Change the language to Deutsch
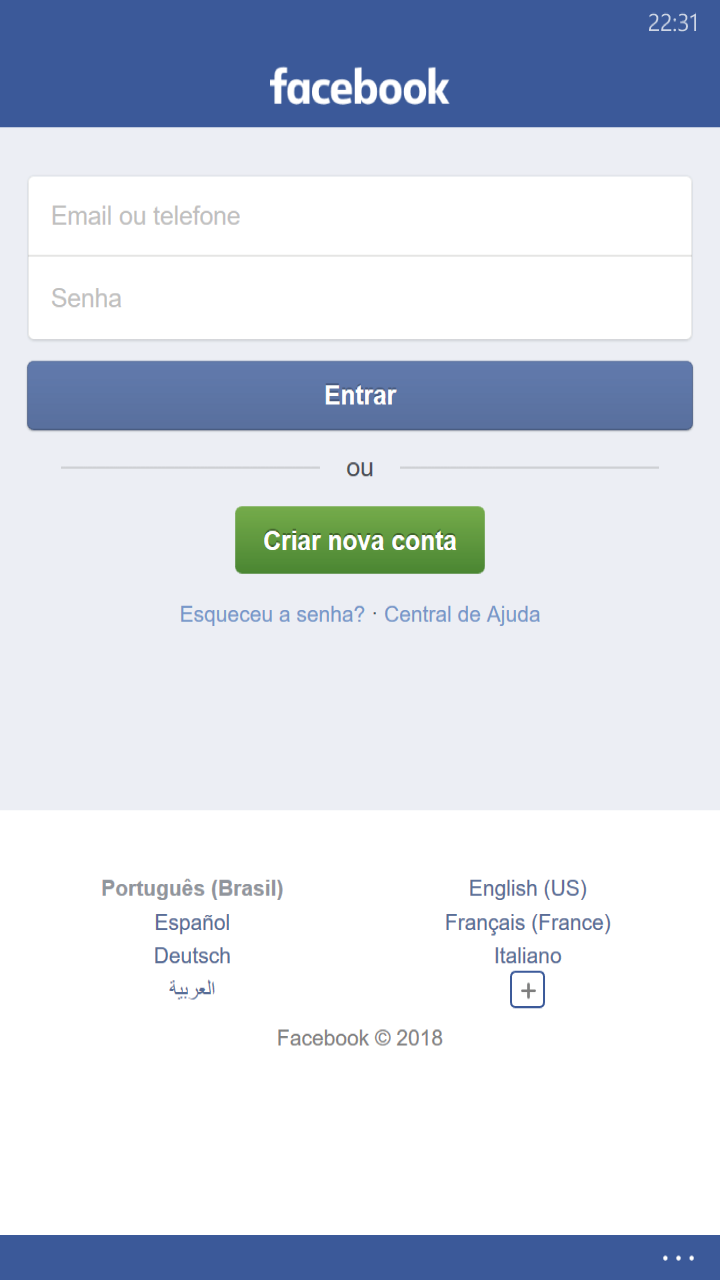This screenshot has height=1280, width=720. pyautogui.click(x=192, y=956)
